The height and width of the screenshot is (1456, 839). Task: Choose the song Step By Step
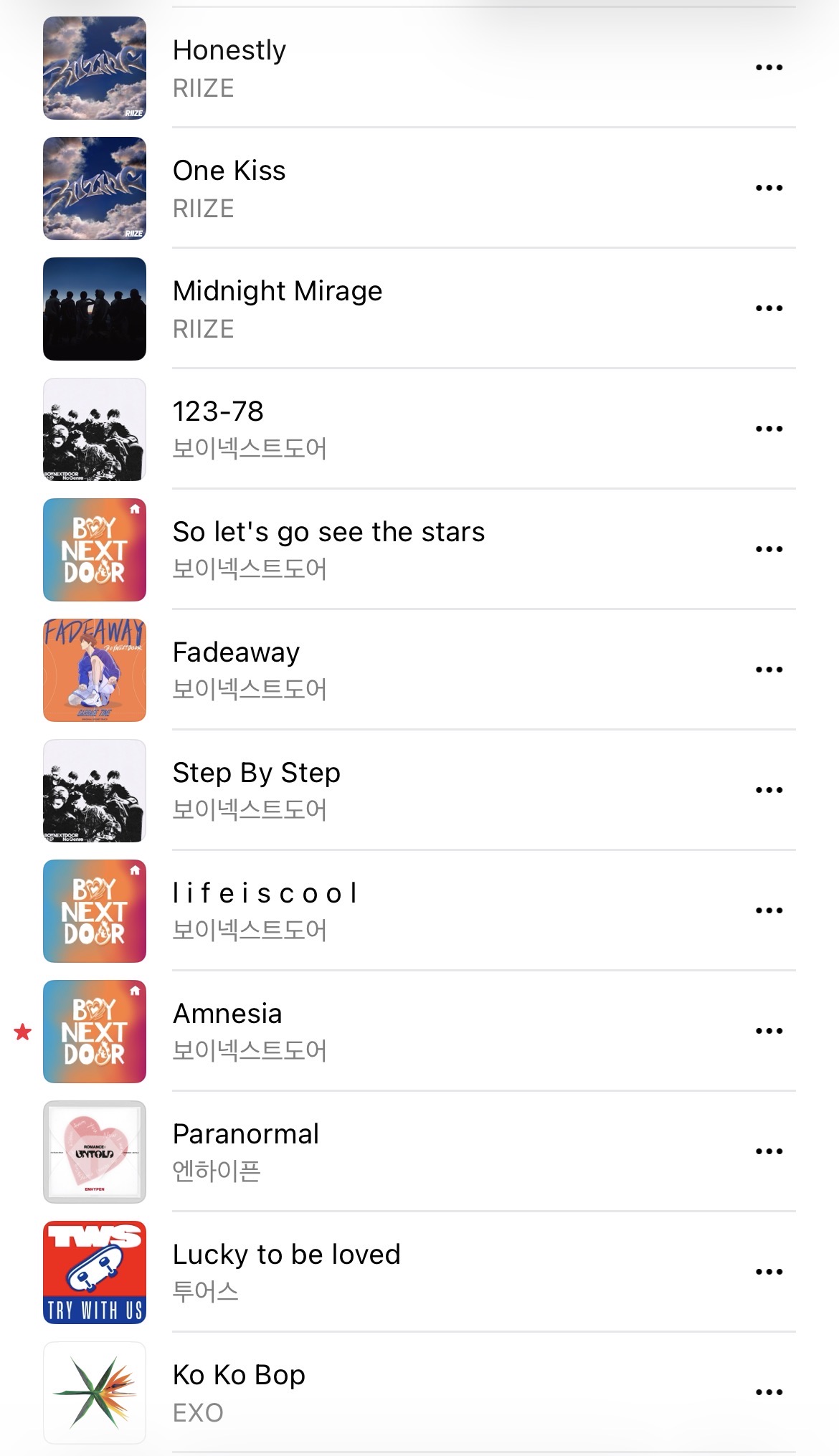click(x=257, y=790)
